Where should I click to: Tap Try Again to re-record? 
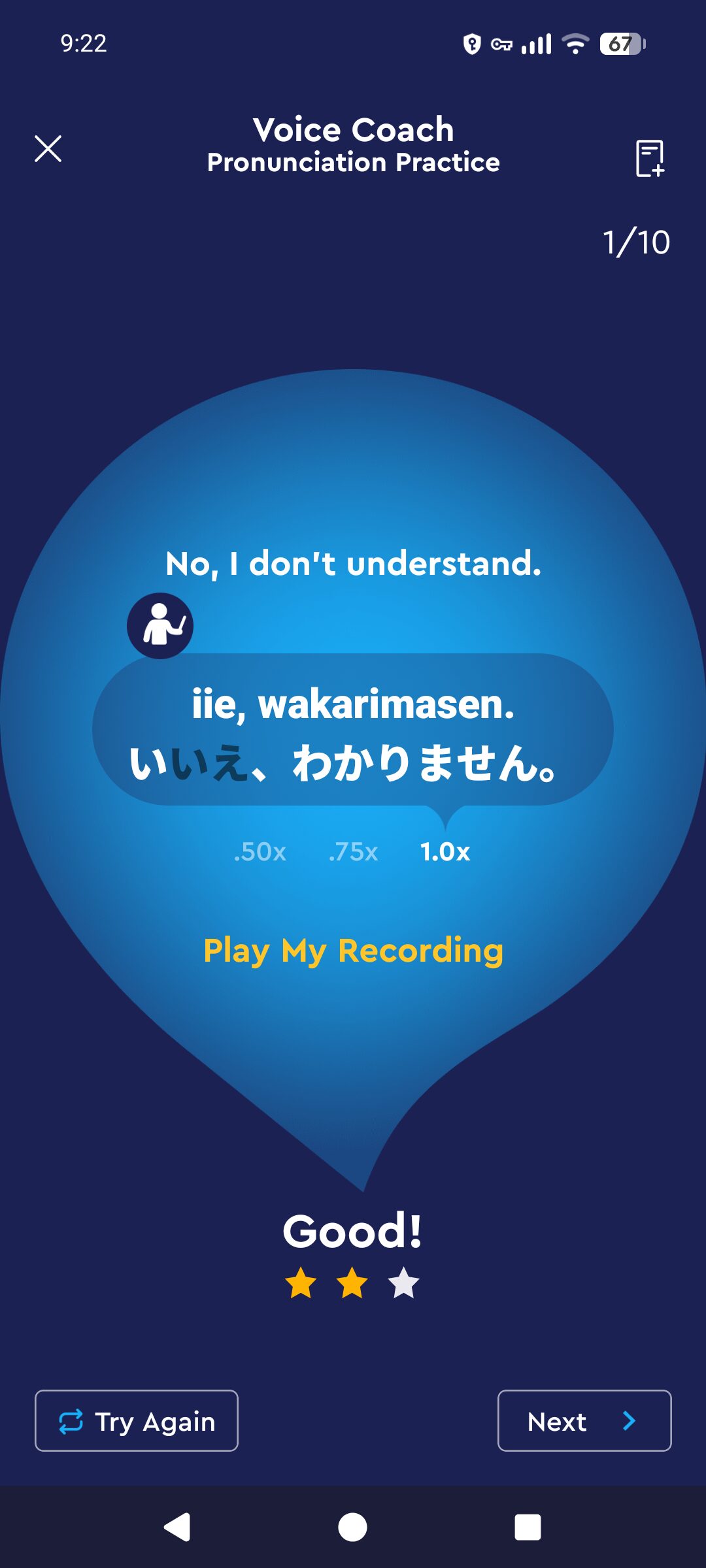(137, 1420)
